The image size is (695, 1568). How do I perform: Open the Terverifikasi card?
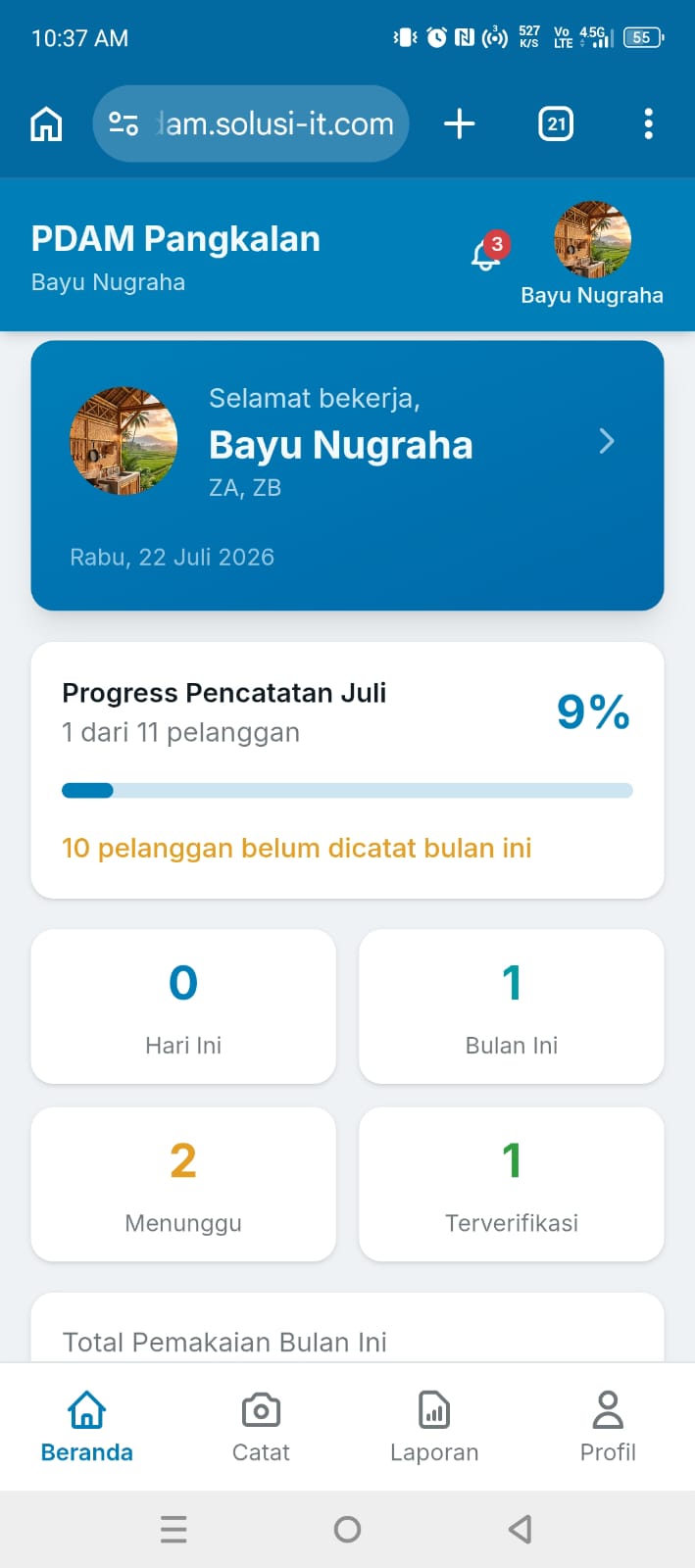click(x=512, y=1184)
